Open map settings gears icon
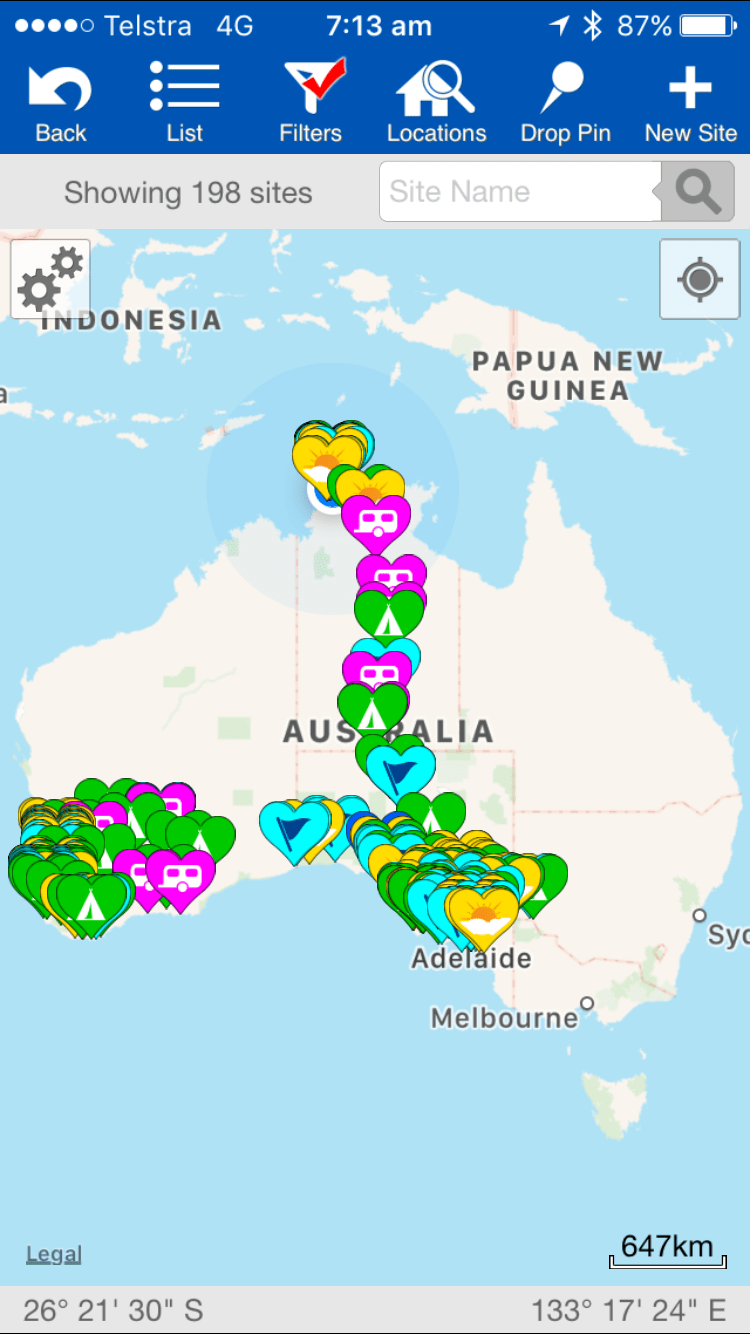The width and height of the screenshot is (750, 1334). 51,279
